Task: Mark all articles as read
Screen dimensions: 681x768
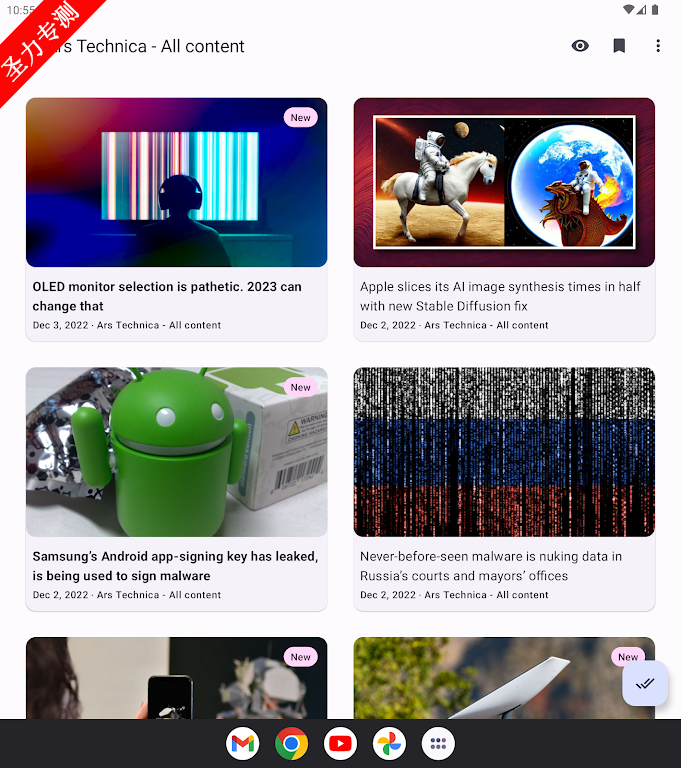Action: click(x=645, y=684)
